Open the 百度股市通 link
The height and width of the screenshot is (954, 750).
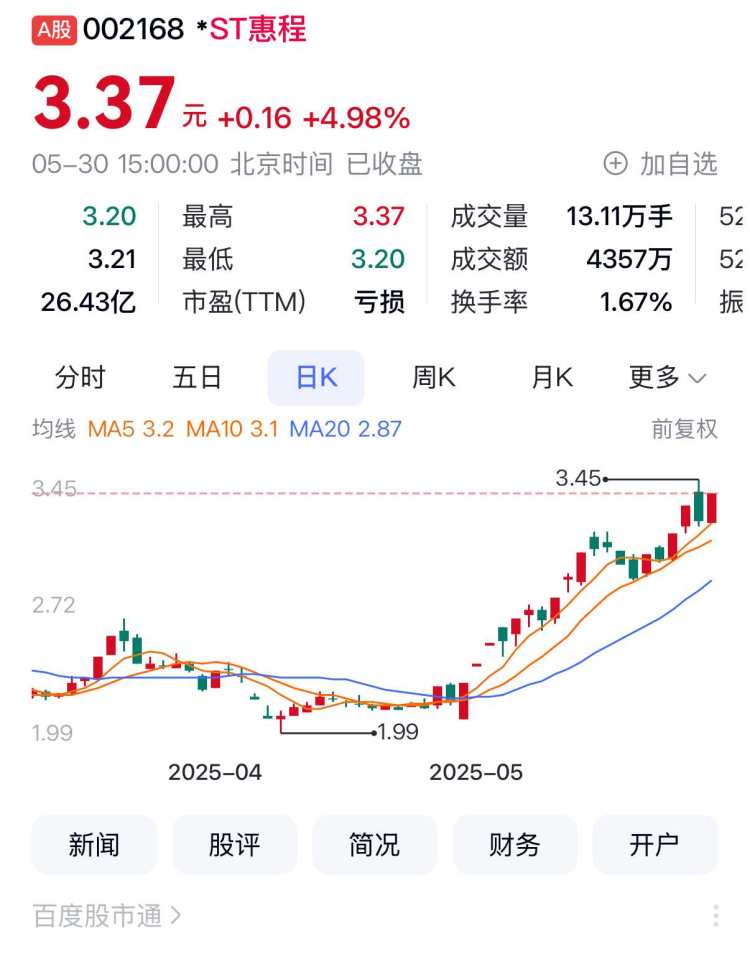(x=107, y=915)
